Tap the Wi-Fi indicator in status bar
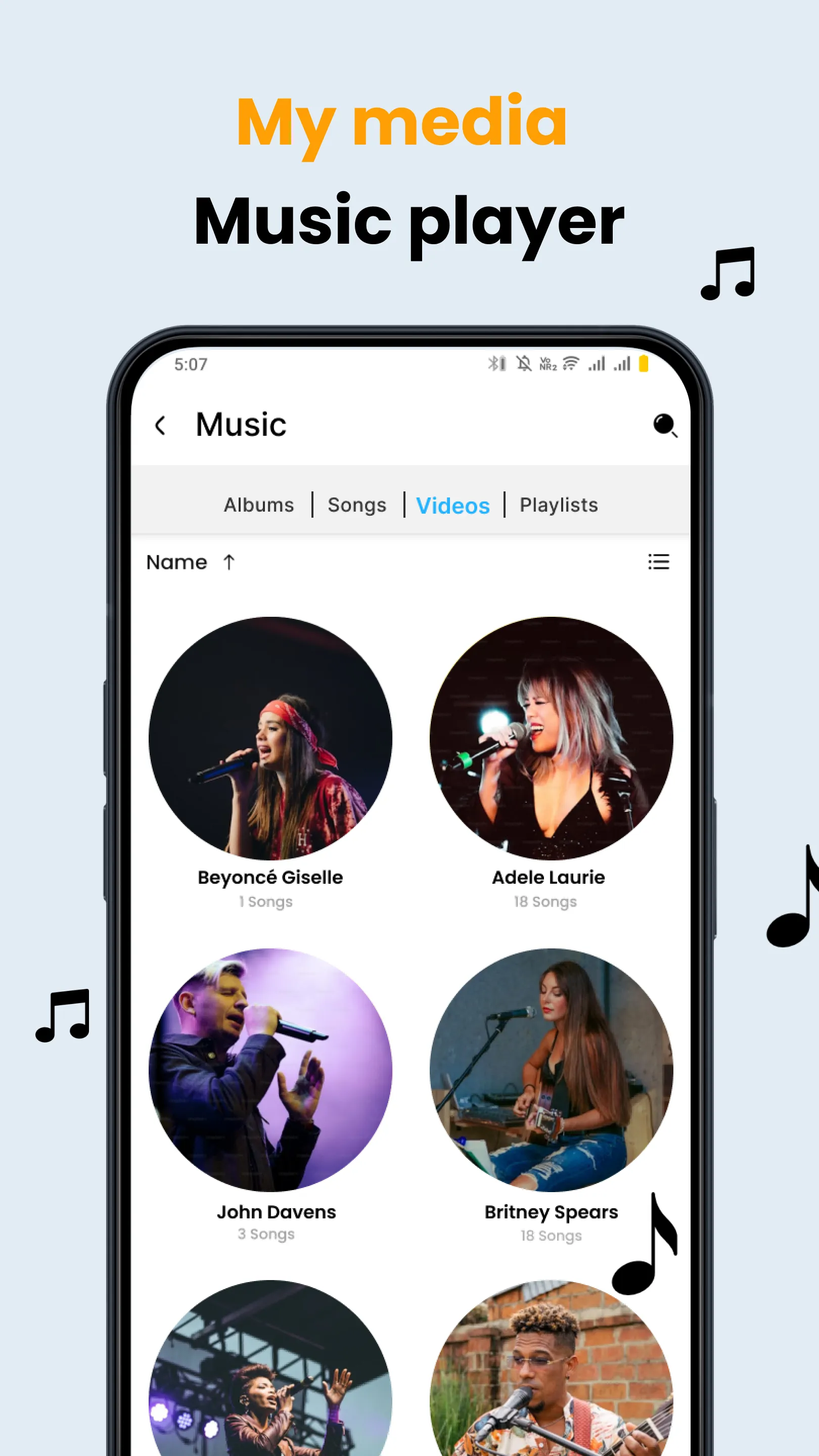This screenshot has width=819, height=1456. point(571,365)
